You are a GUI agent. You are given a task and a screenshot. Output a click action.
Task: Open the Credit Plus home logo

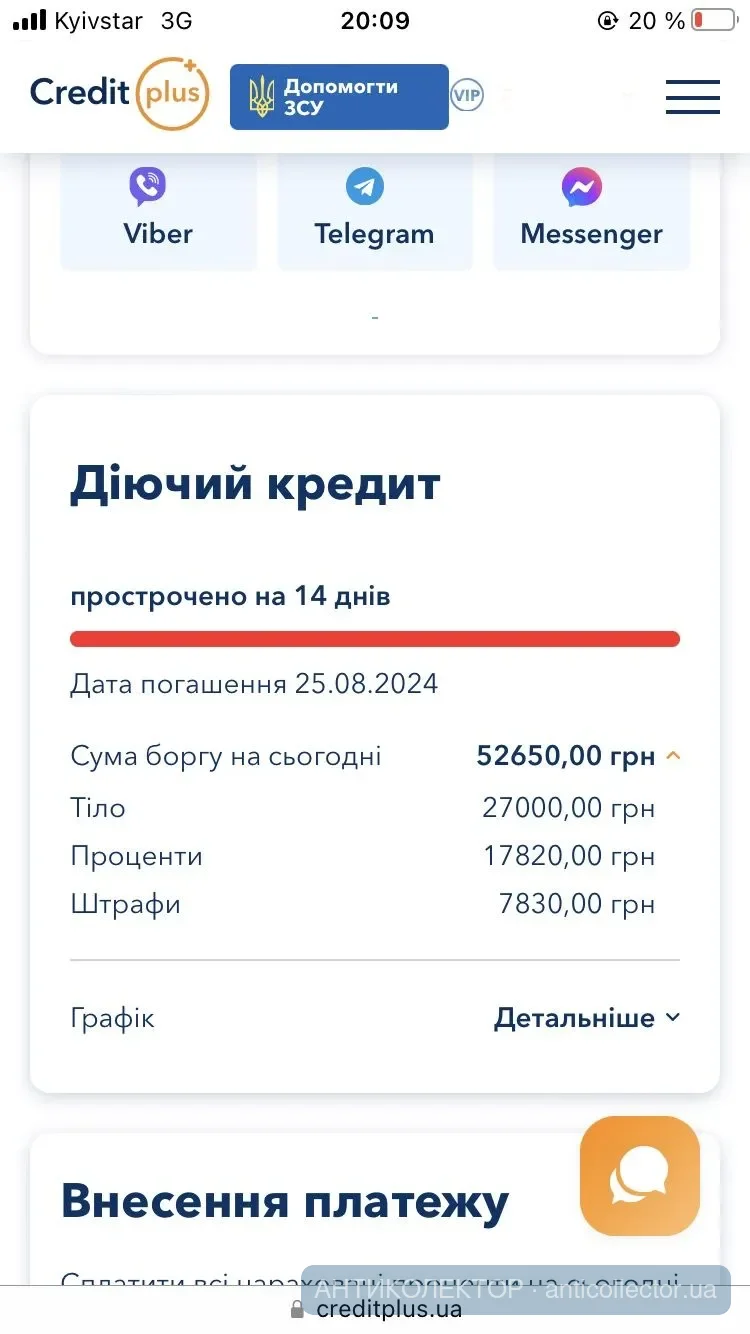[x=120, y=94]
